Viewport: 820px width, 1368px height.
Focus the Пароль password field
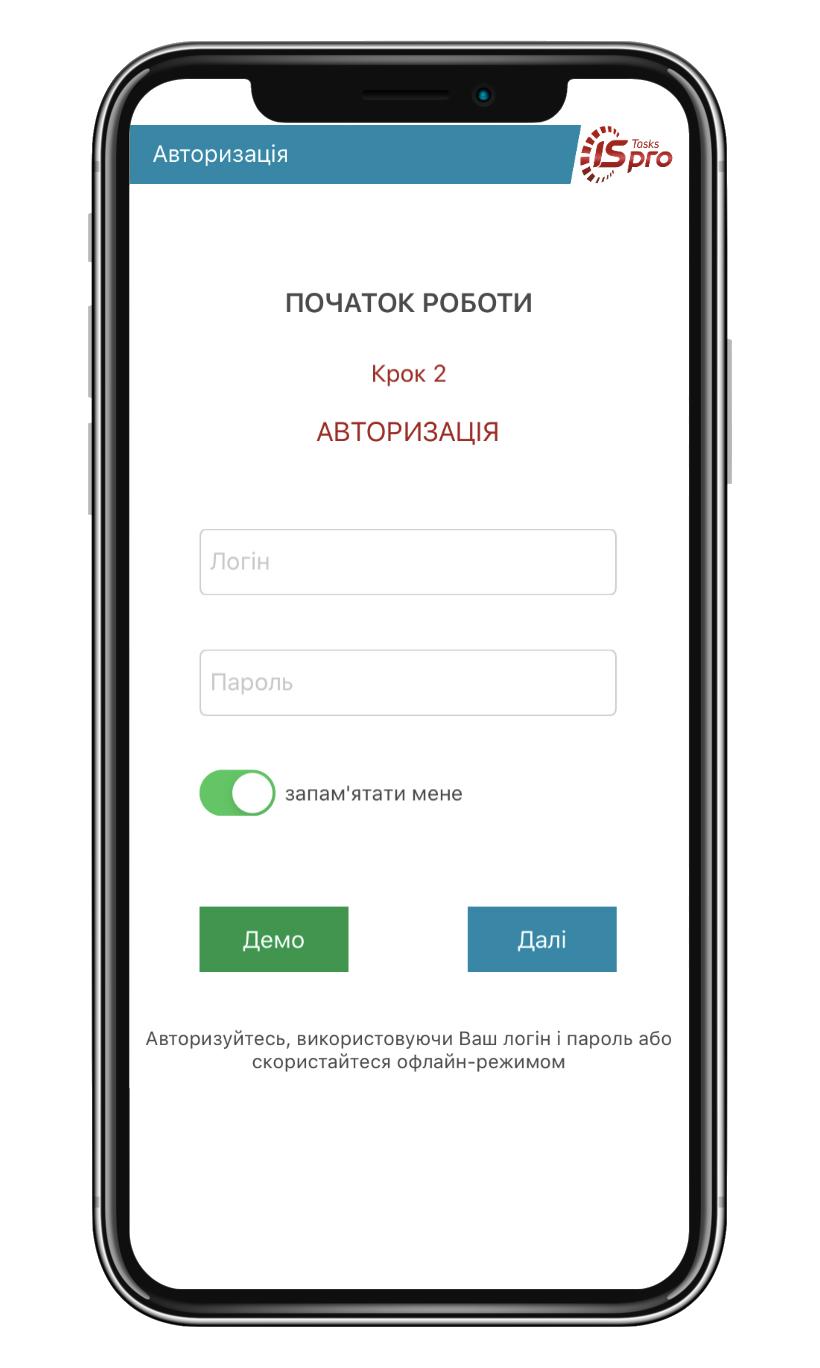(x=408, y=683)
